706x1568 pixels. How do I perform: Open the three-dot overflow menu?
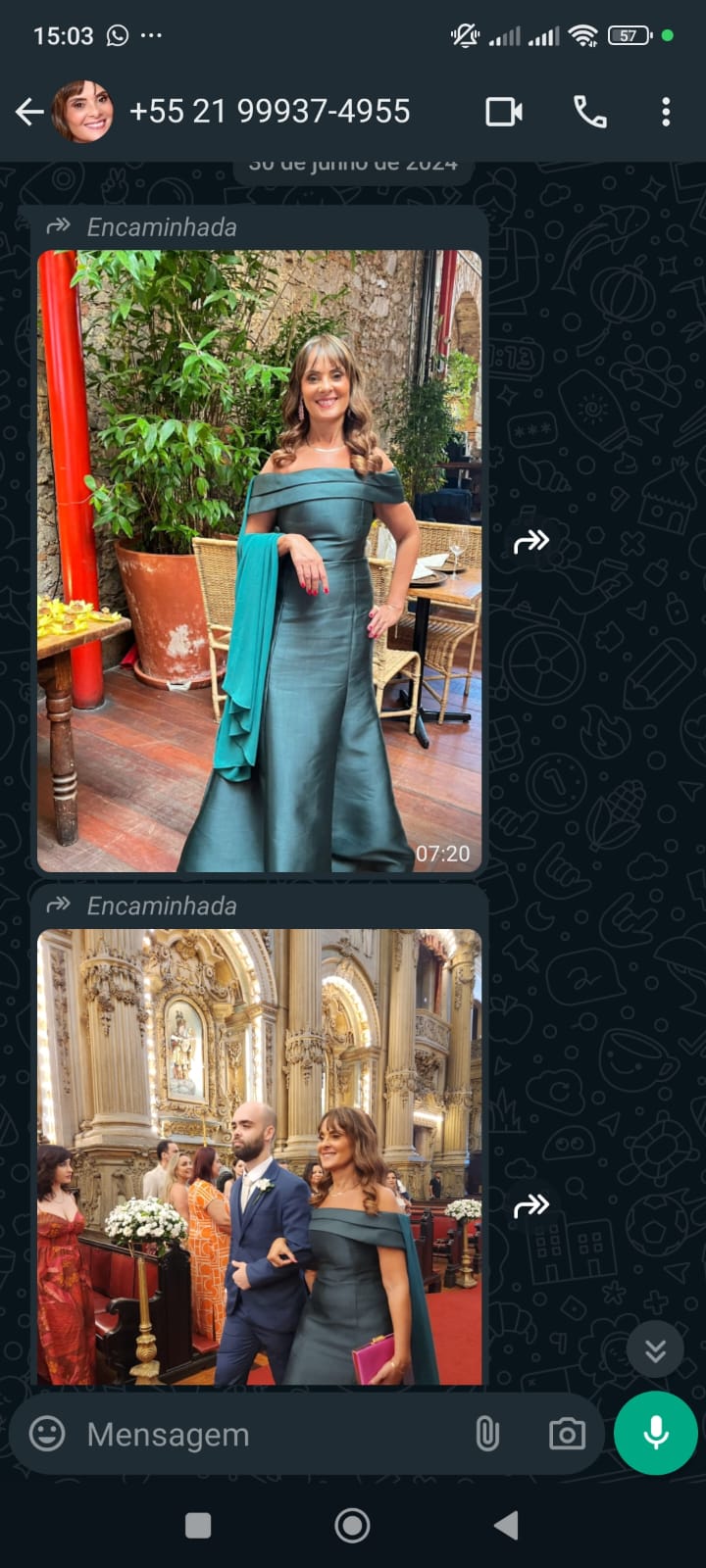[x=666, y=112]
